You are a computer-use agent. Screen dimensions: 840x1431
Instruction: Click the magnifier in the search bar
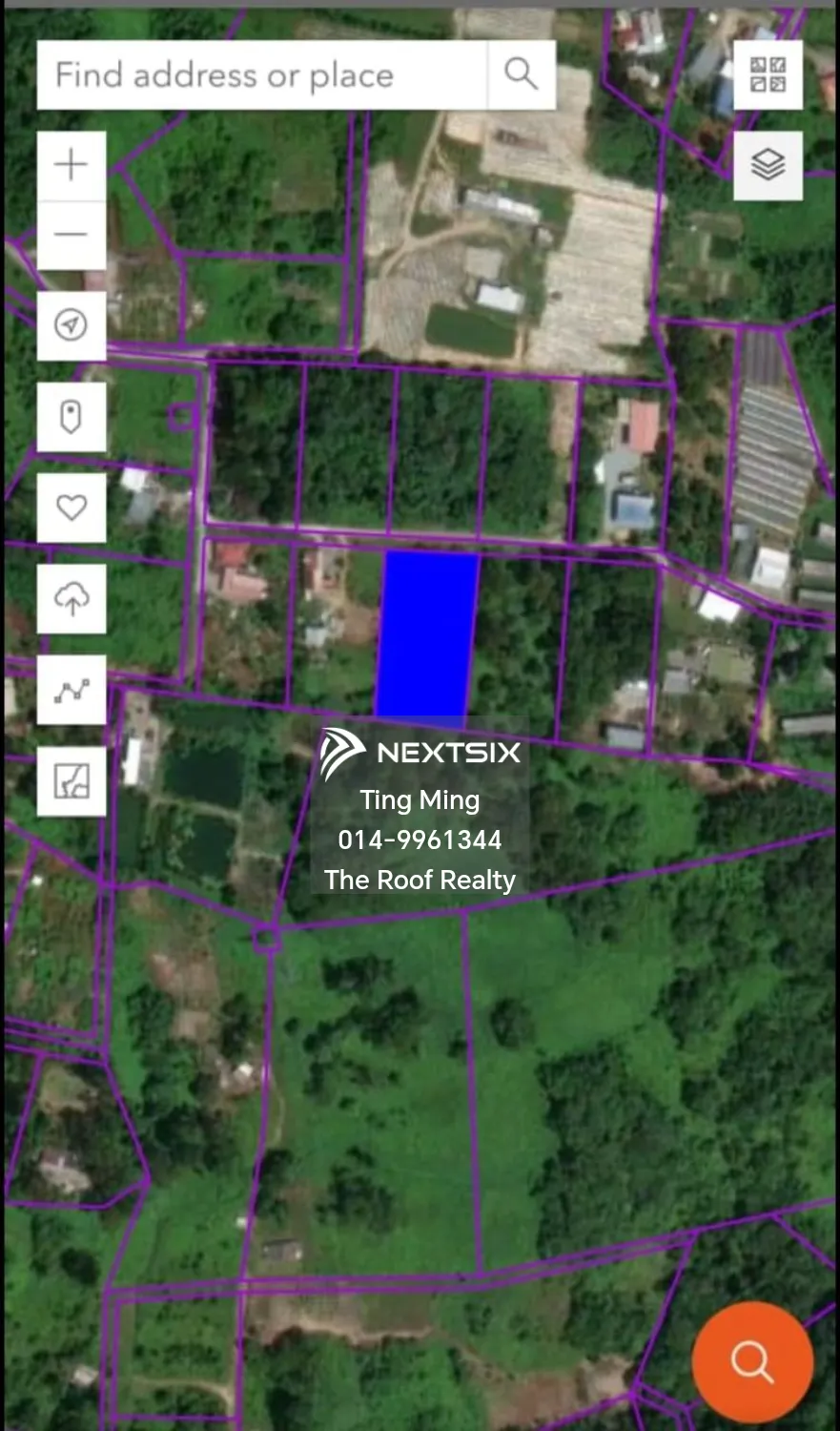coord(521,73)
